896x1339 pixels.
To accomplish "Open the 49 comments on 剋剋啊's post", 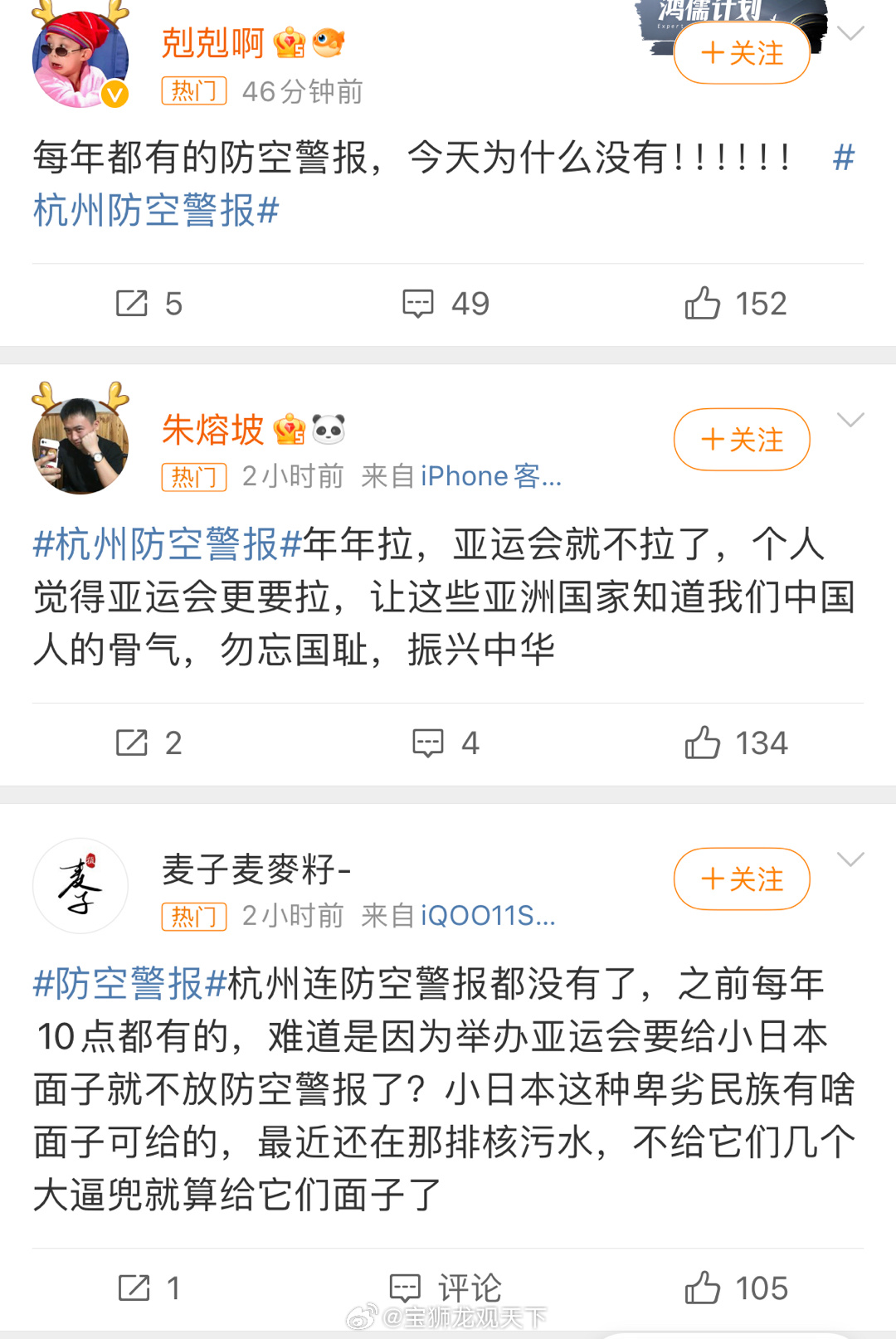I will point(446,304).
